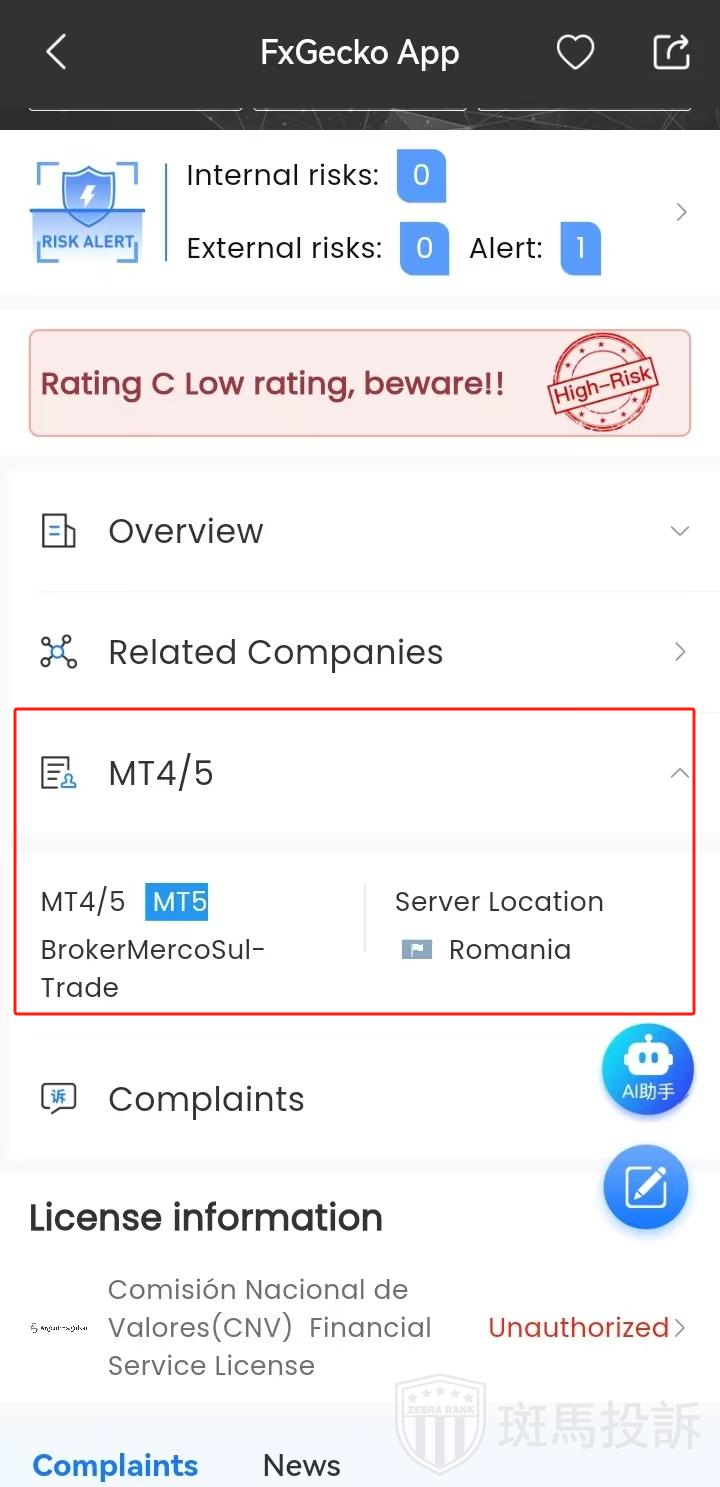Collapse the MT4/5 section
The width and height of the screenshot is (720, 1487).
tap(679, 773)
